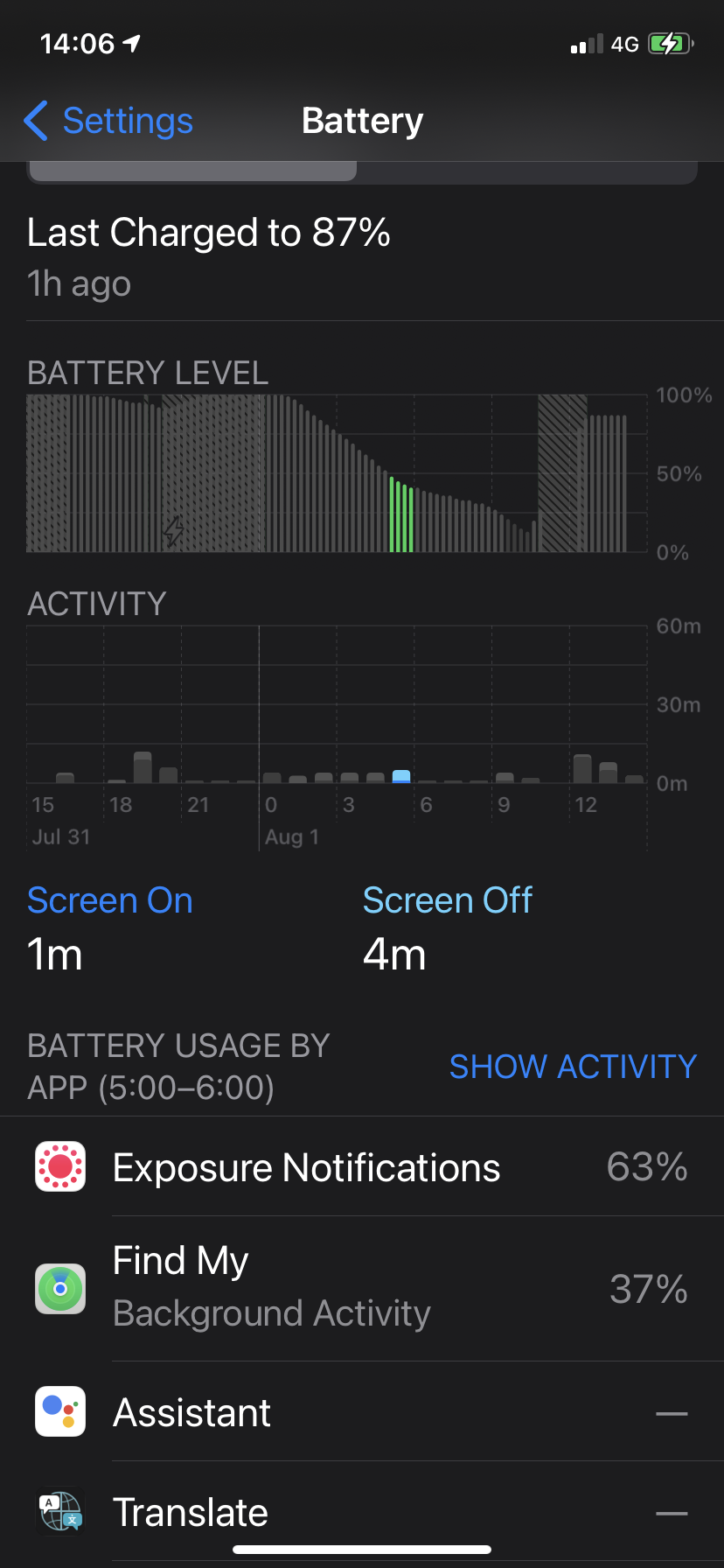Tap the highlighted blue activity bar
This screenshot has height=1568, width=724.
click(x=401, y=776)
